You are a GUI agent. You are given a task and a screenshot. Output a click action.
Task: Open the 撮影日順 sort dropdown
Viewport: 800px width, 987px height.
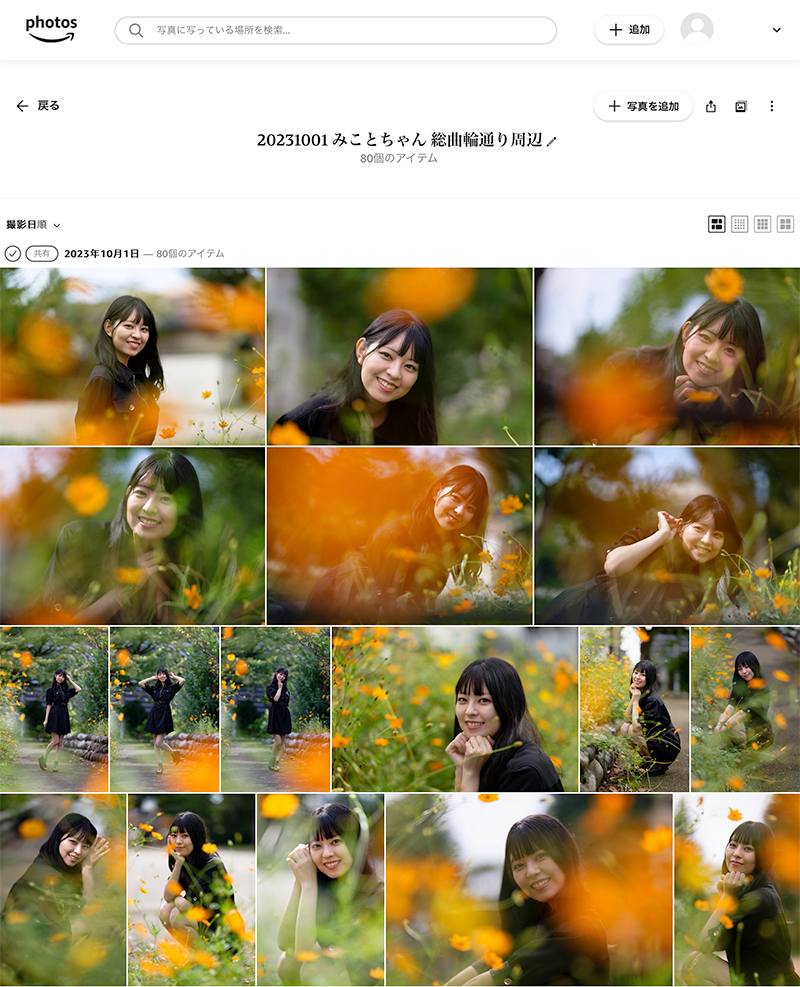(x=33, y=225)
